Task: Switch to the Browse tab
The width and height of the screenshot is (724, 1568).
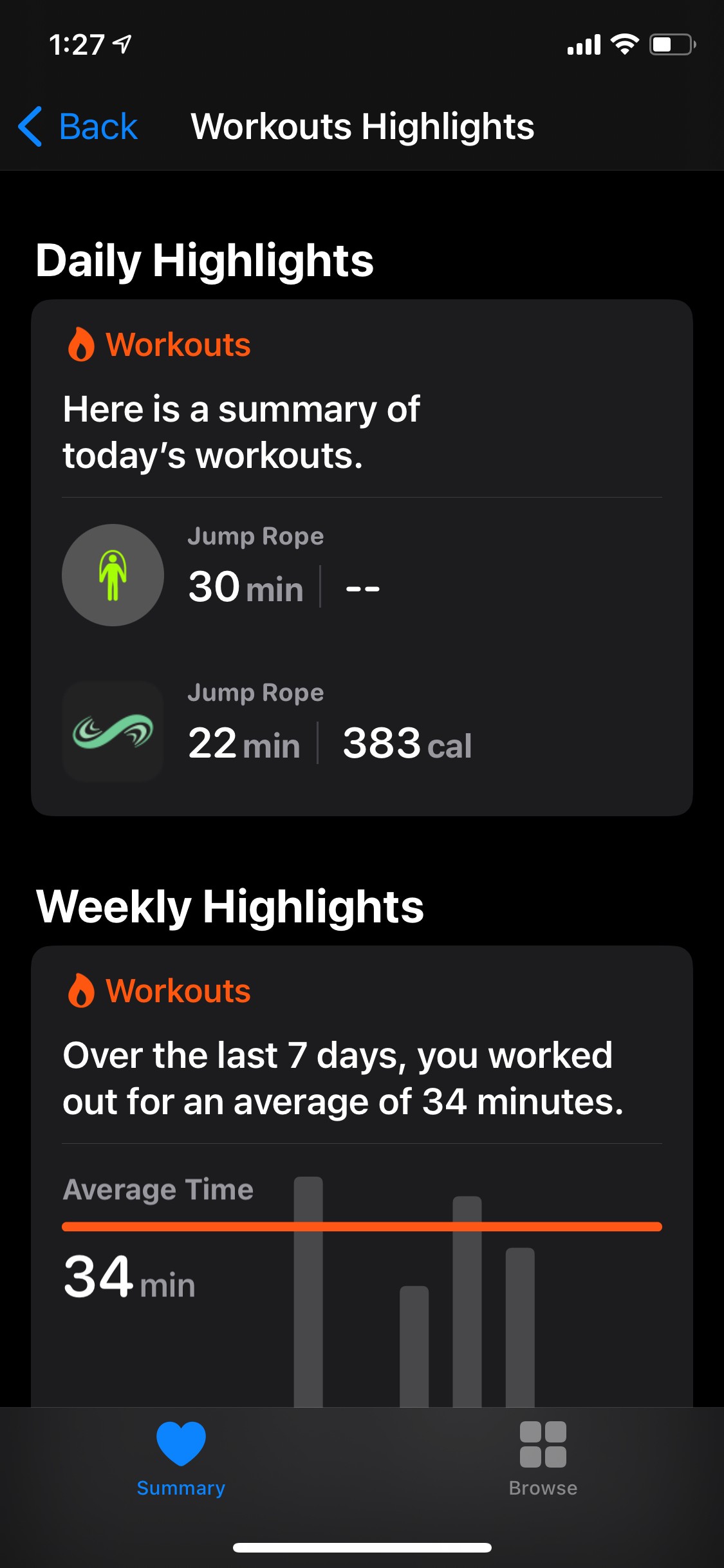Action: coord(543,1458)
